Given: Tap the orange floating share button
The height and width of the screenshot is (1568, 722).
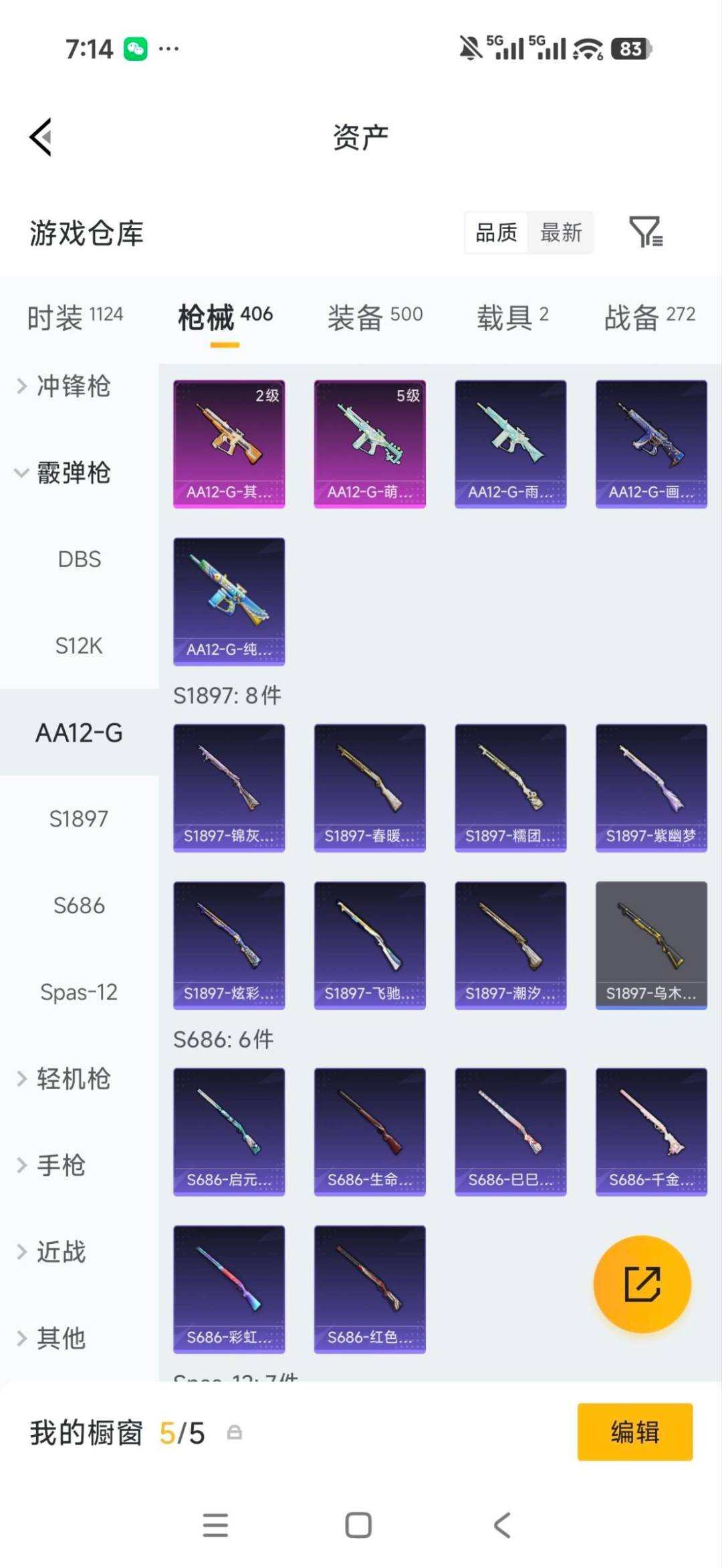Looking at the screenshot, I should (x=642, y=1284).
